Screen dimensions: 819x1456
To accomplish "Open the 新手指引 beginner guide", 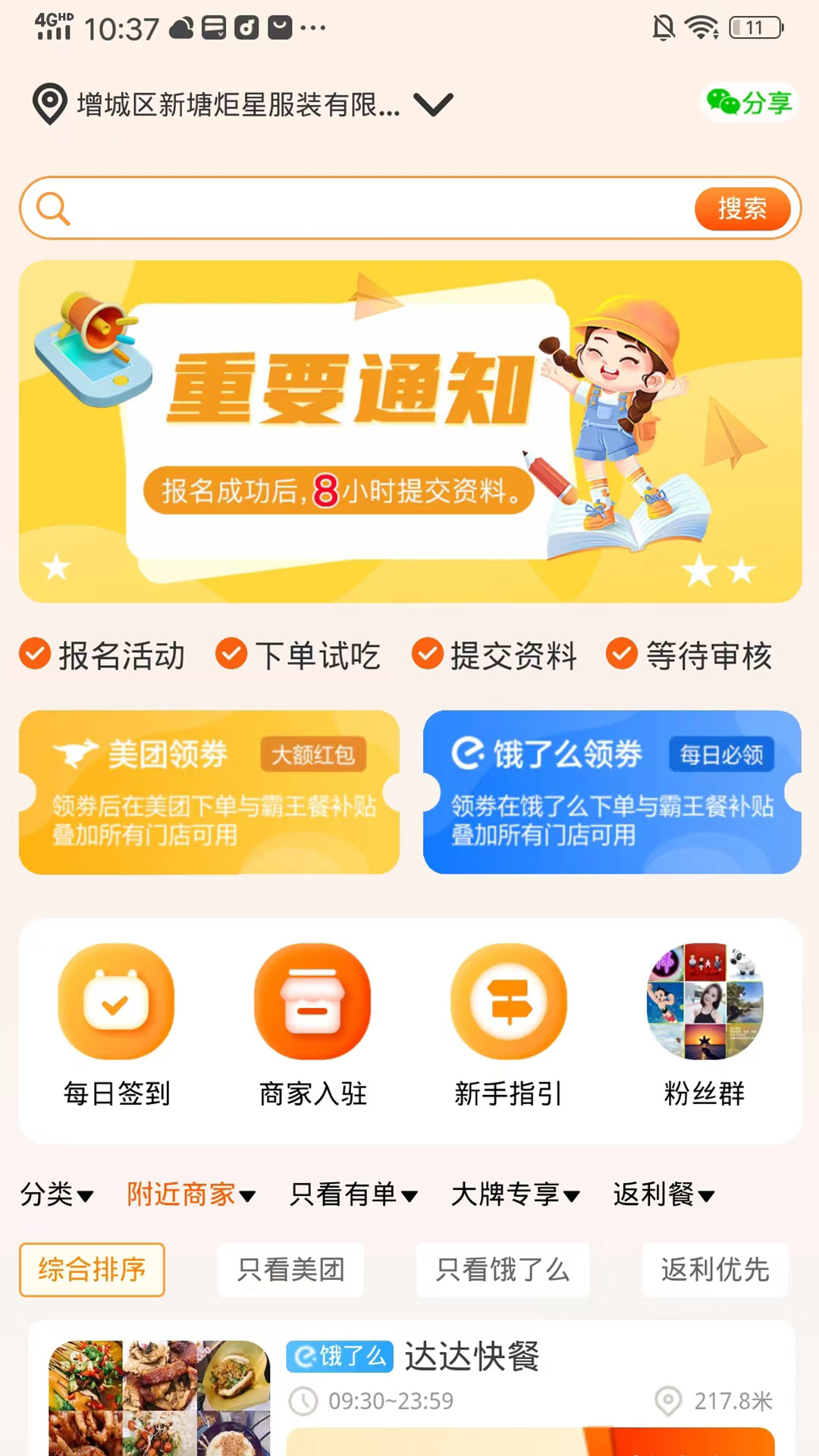I will click(508, 1024).
